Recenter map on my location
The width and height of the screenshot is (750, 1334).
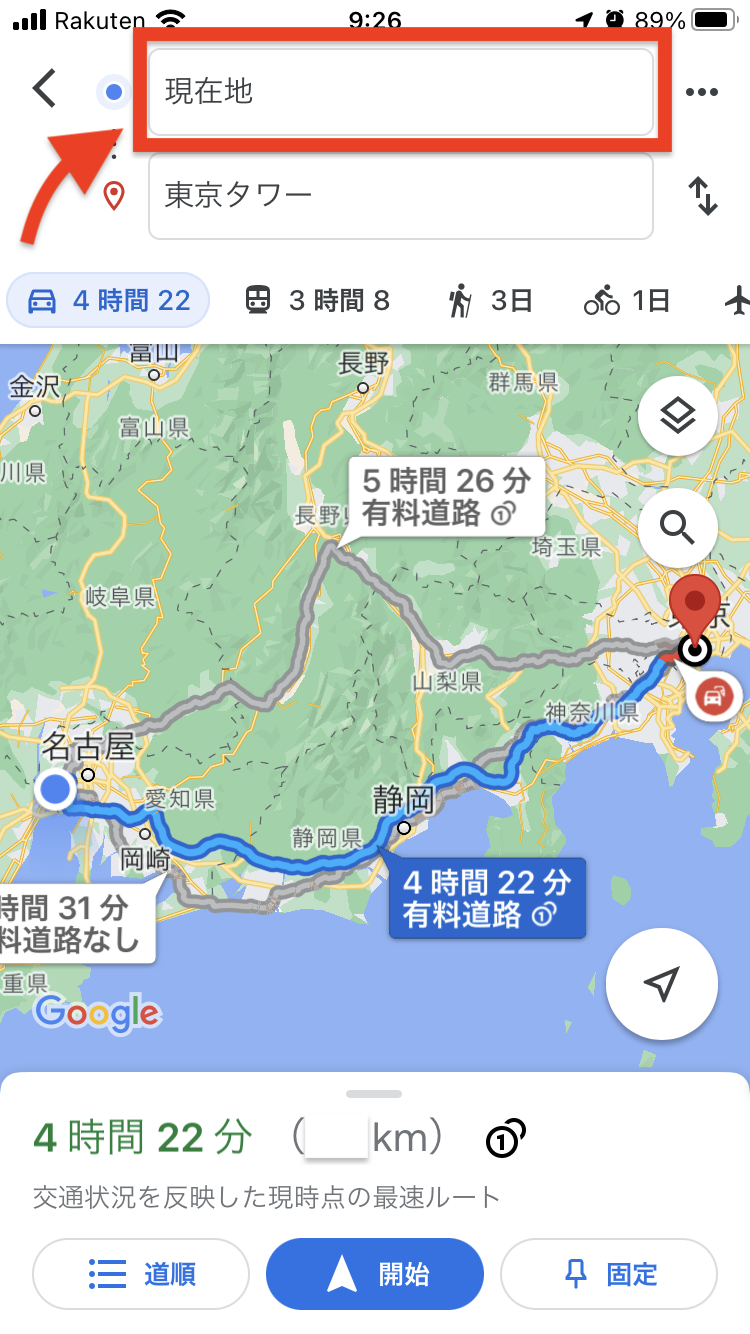pyautogui.click(x=661, y=984)
